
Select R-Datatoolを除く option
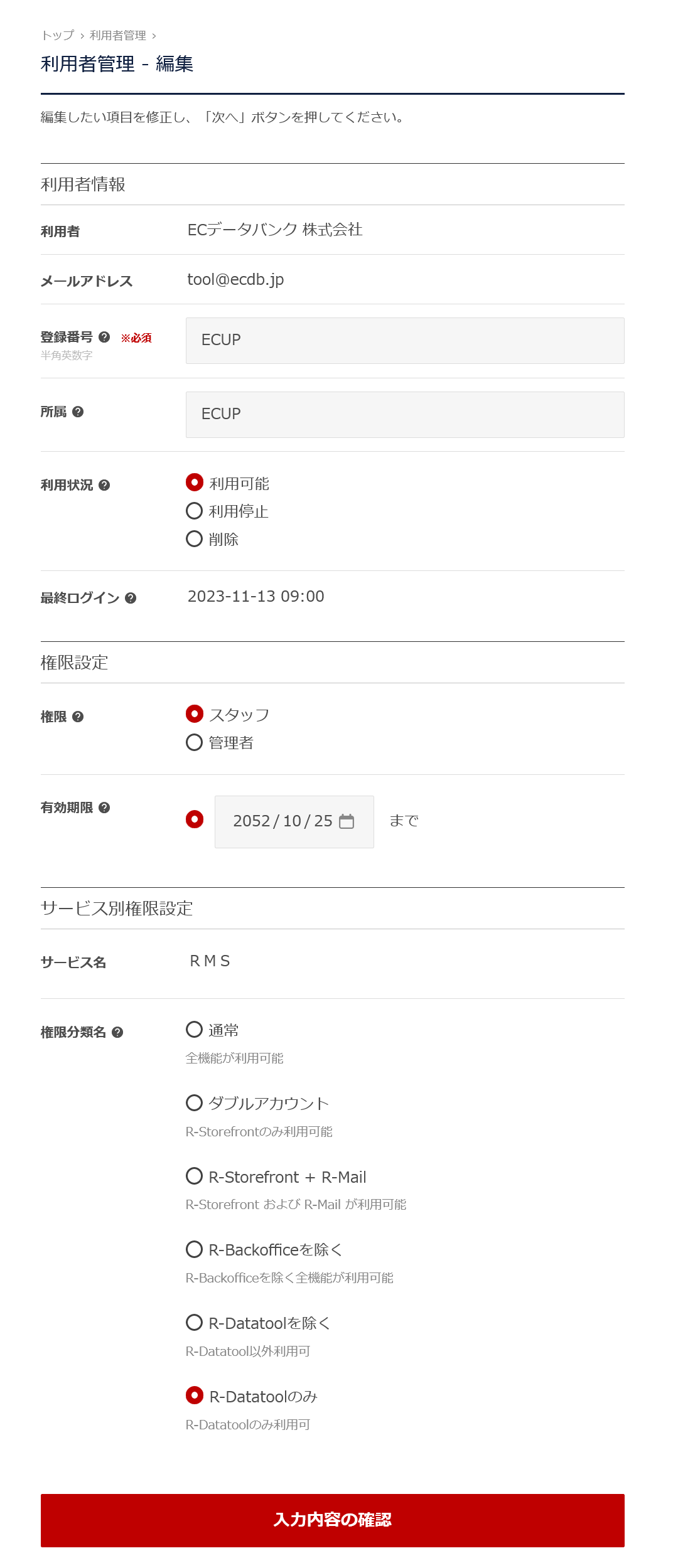point(195,1323)
